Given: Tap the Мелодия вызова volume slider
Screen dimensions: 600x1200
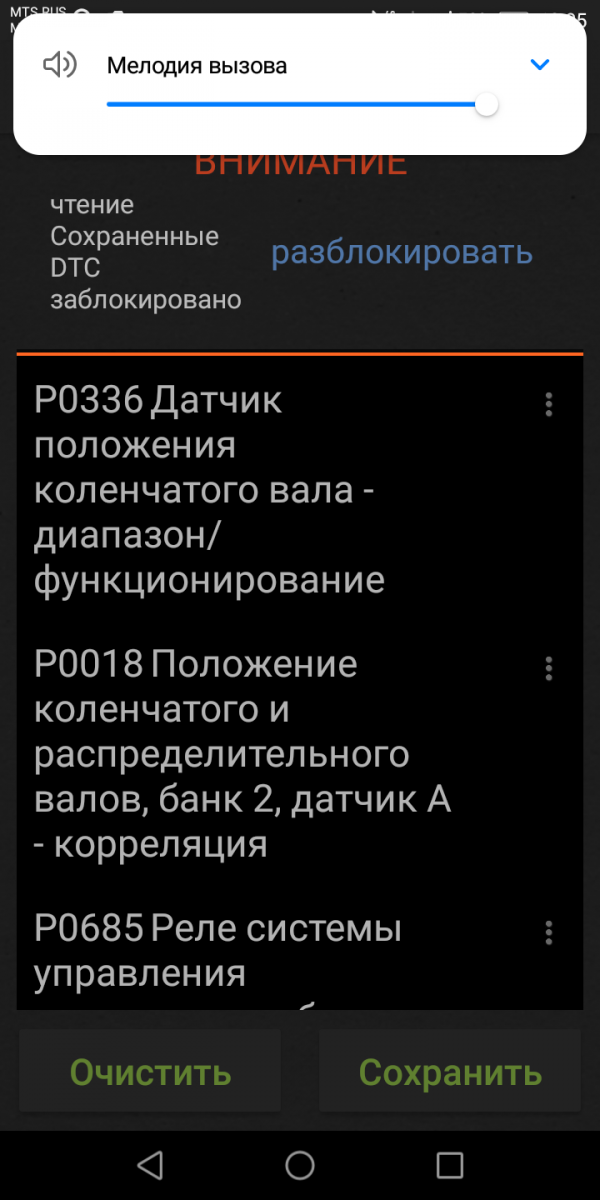Looking at the screenshot, I should (302, 104).
